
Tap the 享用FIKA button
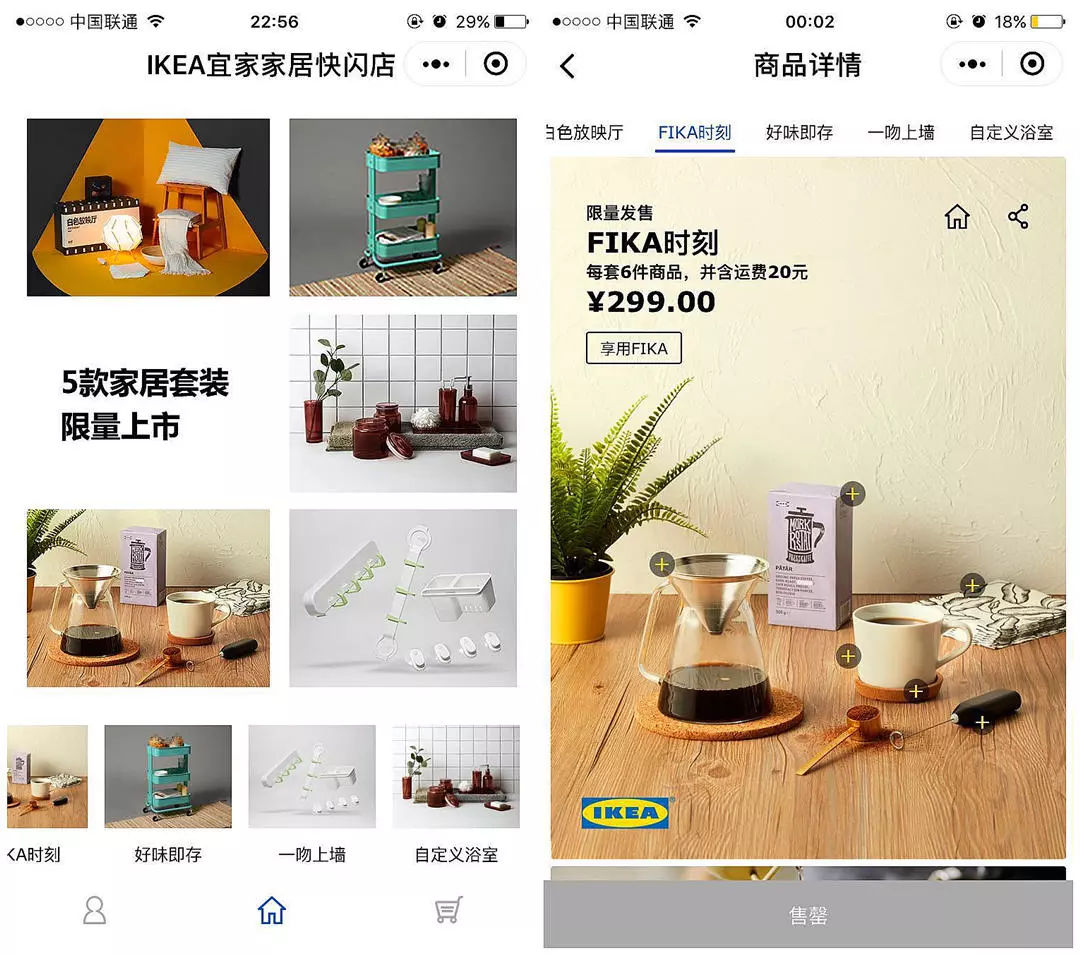[x=633, y=348]
